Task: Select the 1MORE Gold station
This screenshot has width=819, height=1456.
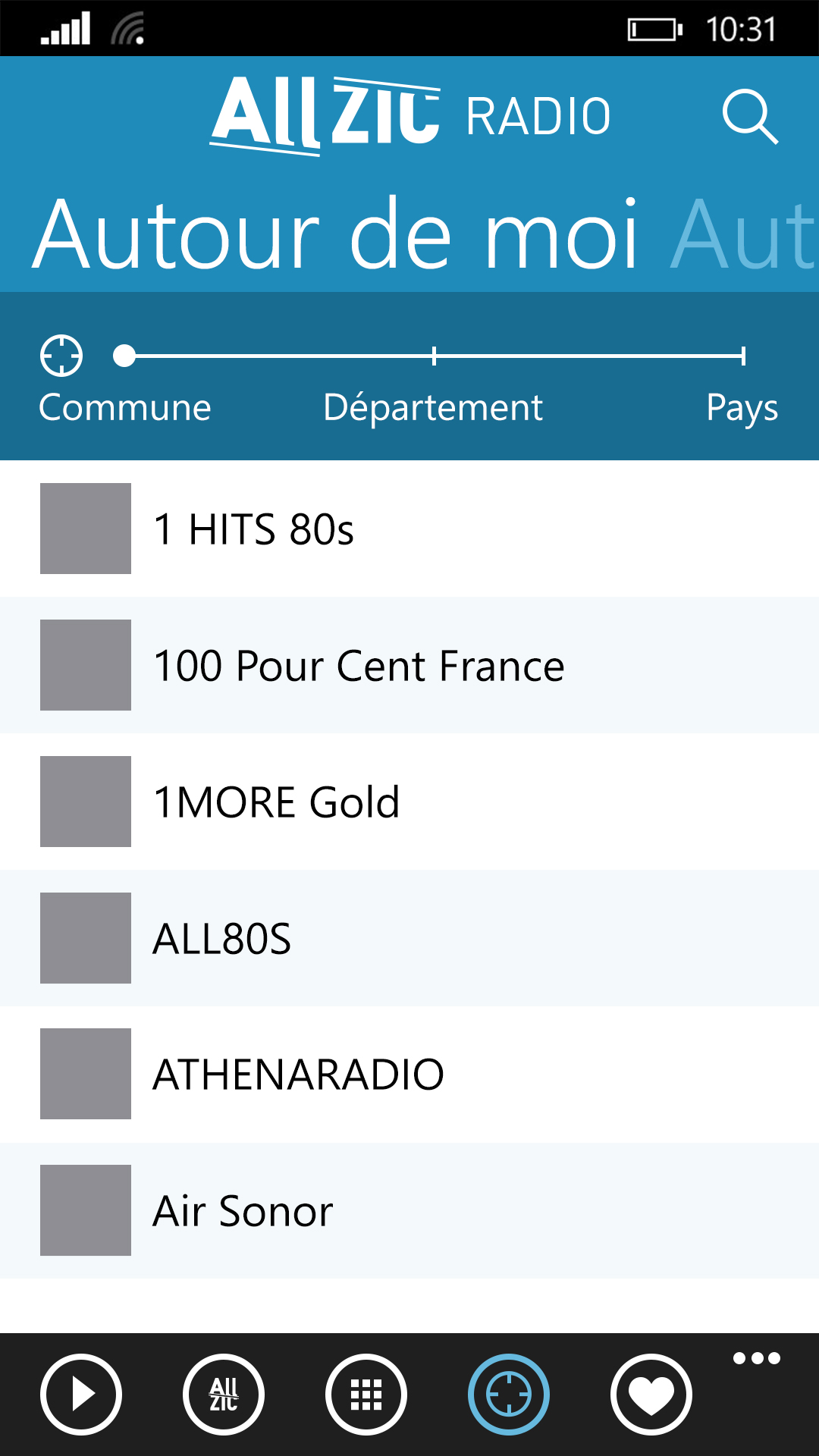Action: point(409,802)
